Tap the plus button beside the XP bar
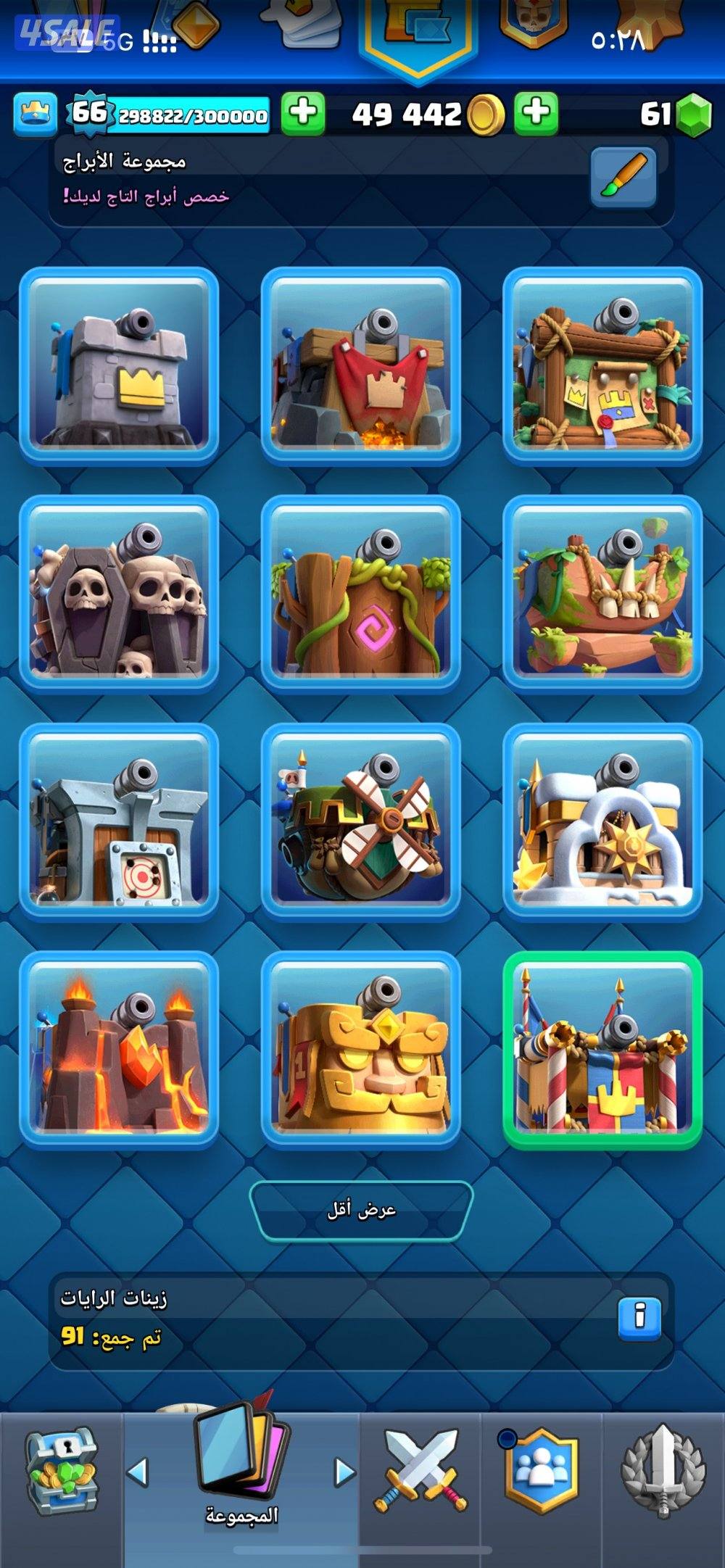Screen dimensions: 725x1568 pyautogui.click(x=302, y=114)
